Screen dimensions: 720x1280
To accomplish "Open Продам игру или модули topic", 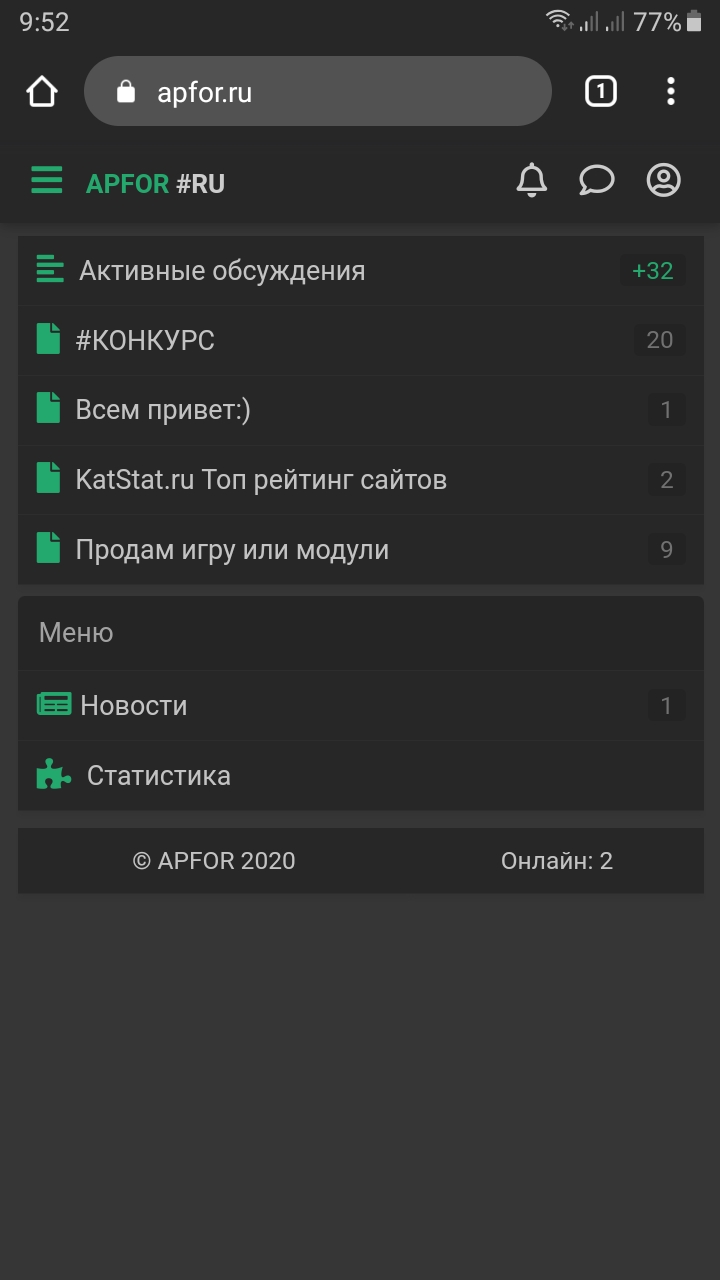I will [361, 550].
